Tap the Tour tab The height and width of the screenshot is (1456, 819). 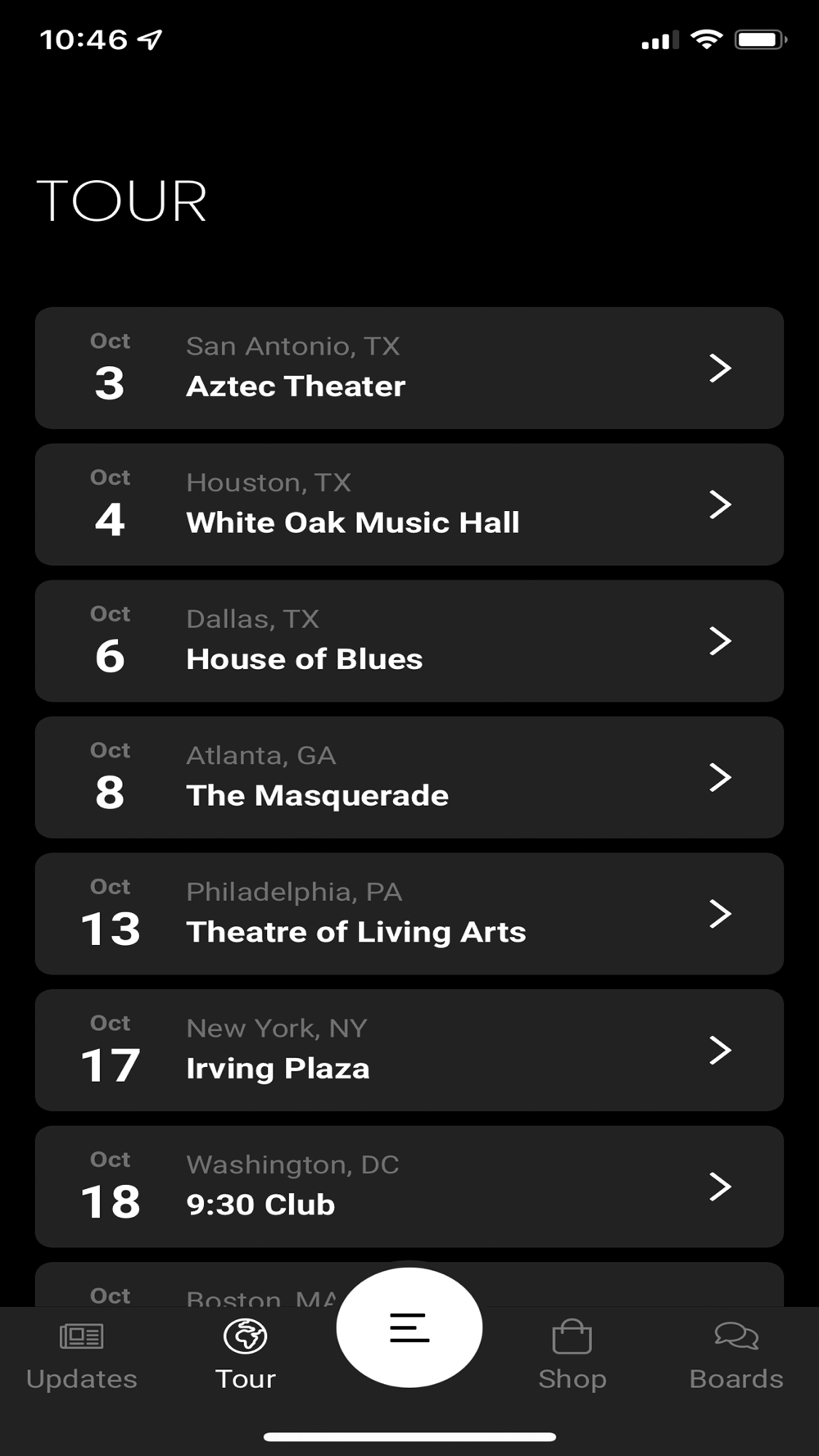pos(246,1355)
